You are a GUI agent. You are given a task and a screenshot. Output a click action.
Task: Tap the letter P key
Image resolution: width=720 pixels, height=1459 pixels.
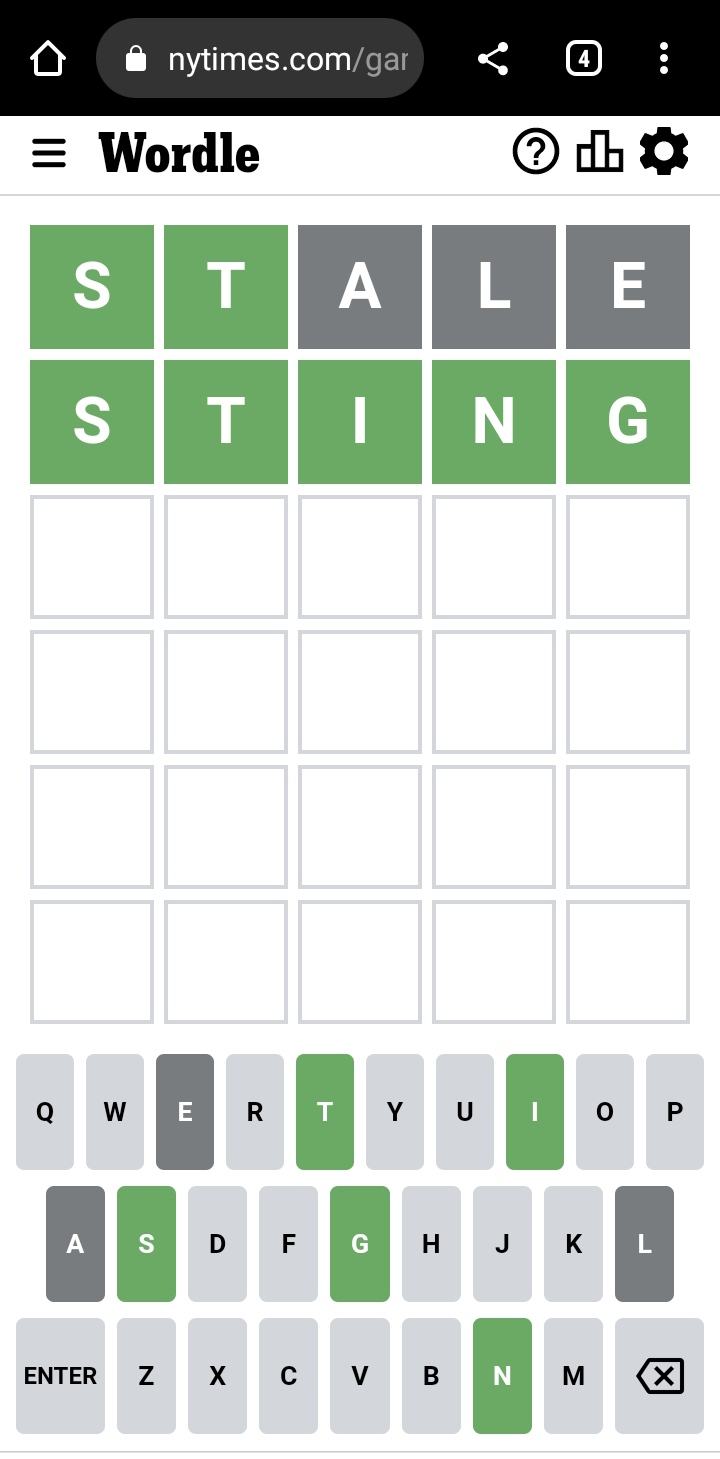click(675, 1112)
